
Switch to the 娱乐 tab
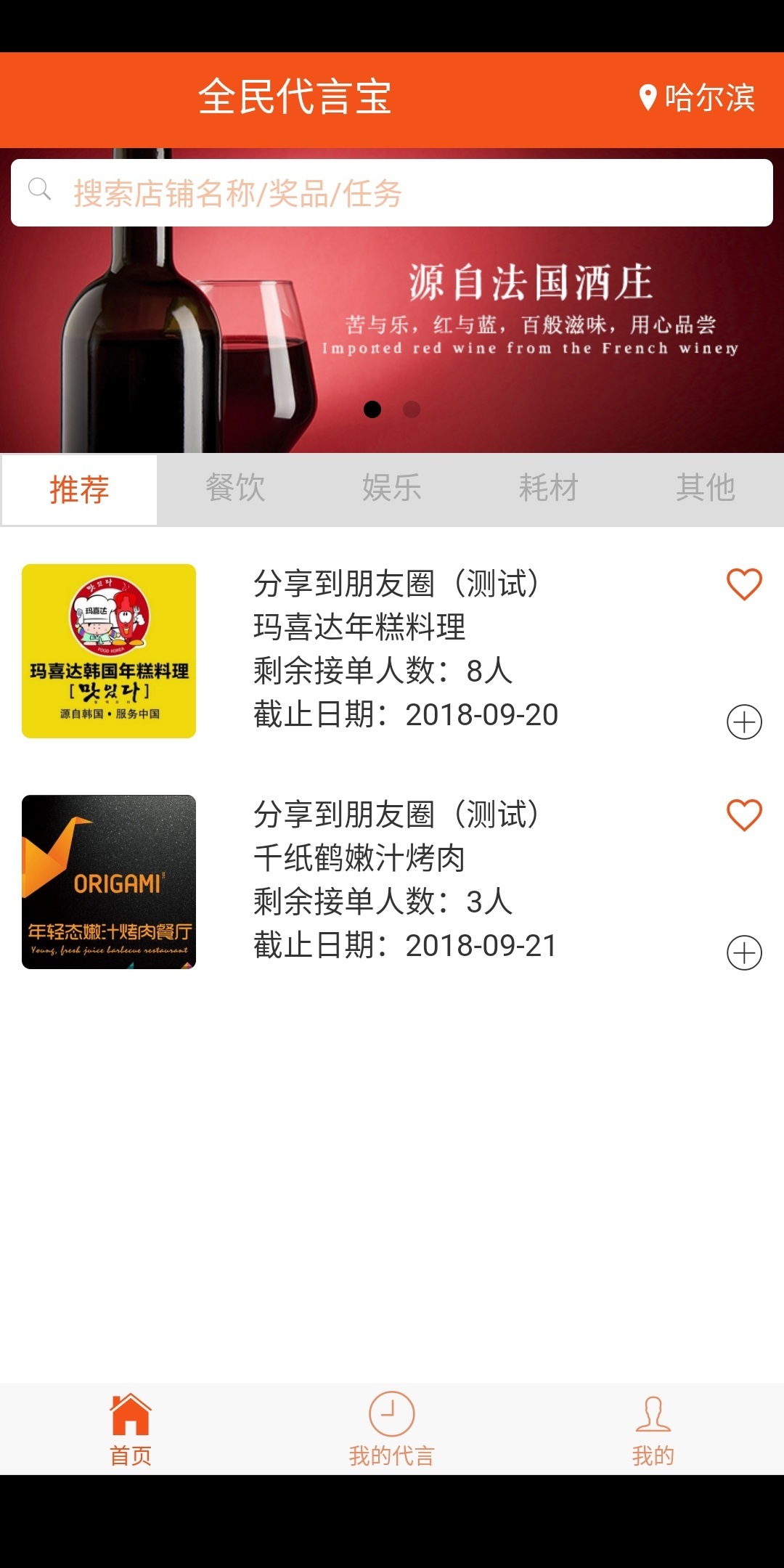(392, 488)
